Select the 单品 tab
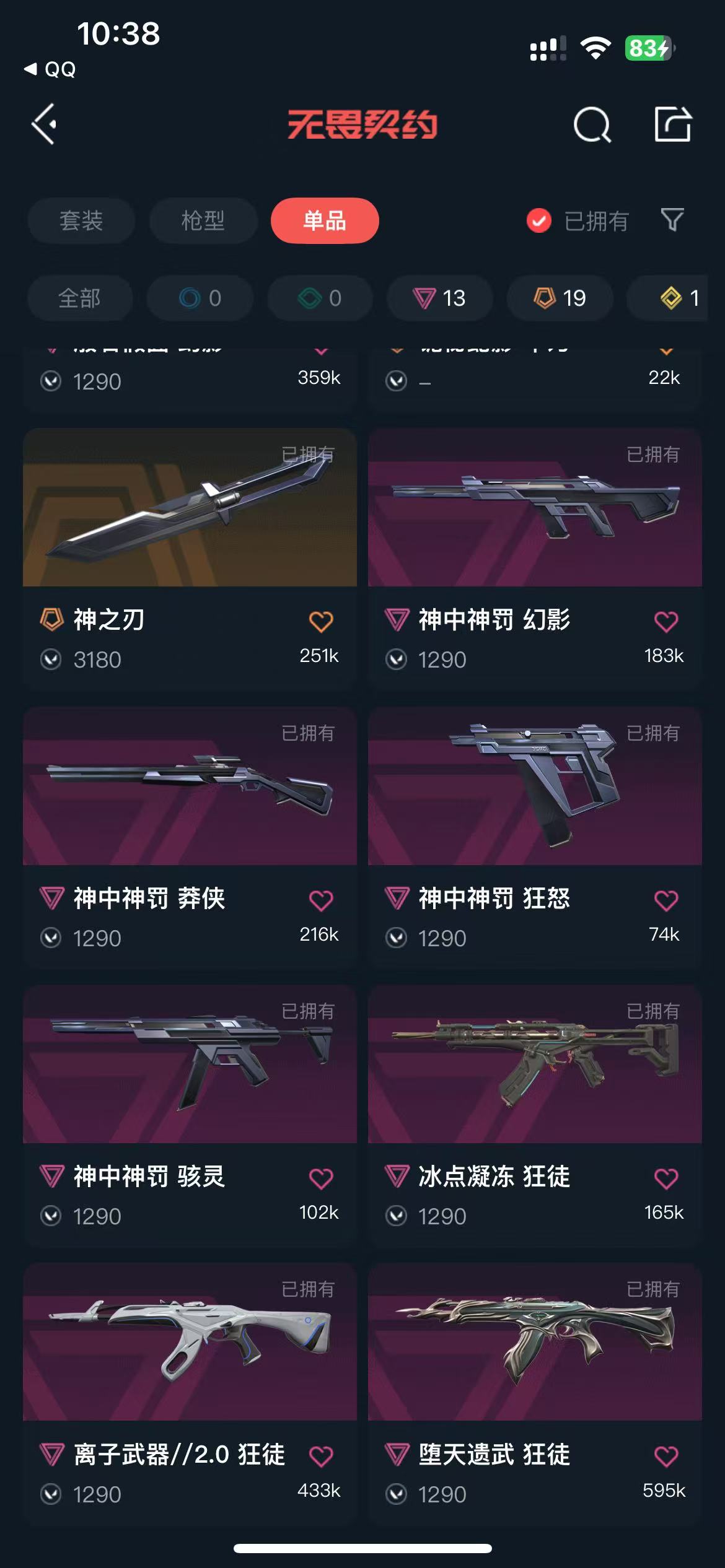Screen dimensions: 725x1568 point(325,220)
